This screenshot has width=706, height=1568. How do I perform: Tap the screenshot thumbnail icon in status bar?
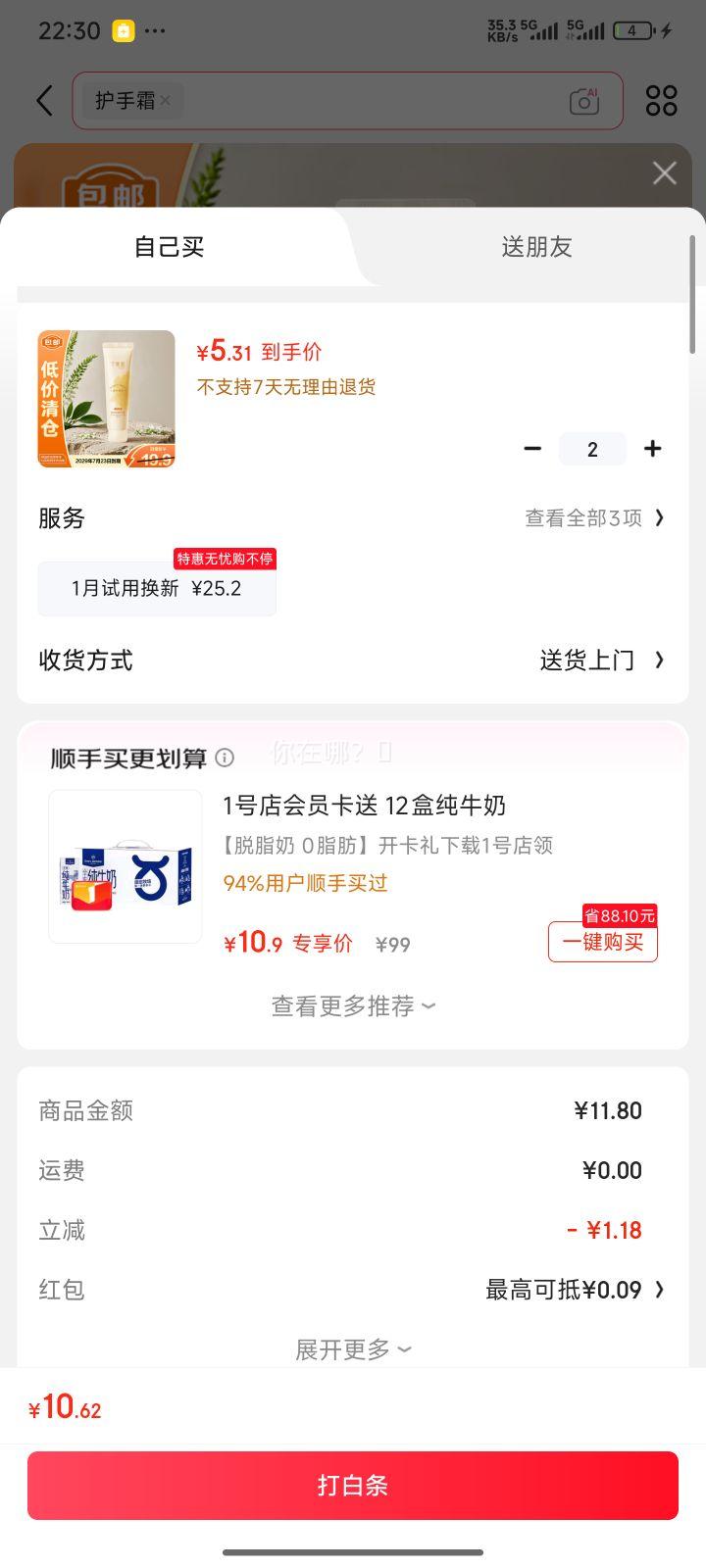click(x=120, y=31)
